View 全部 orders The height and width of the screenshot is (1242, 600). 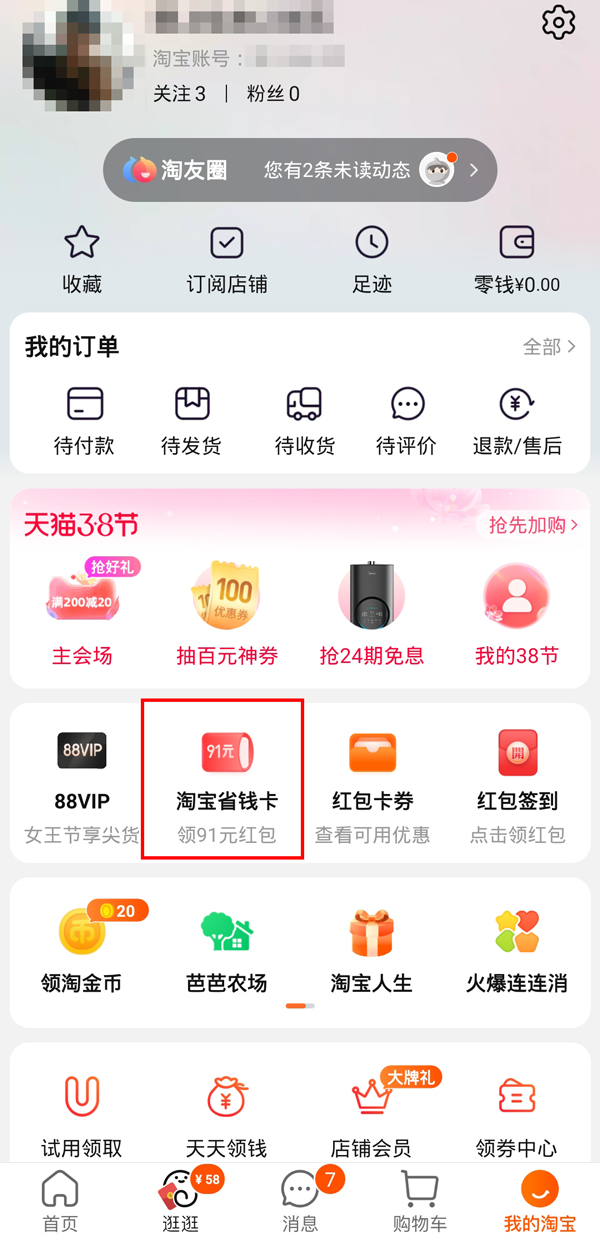tap(549, 347)
